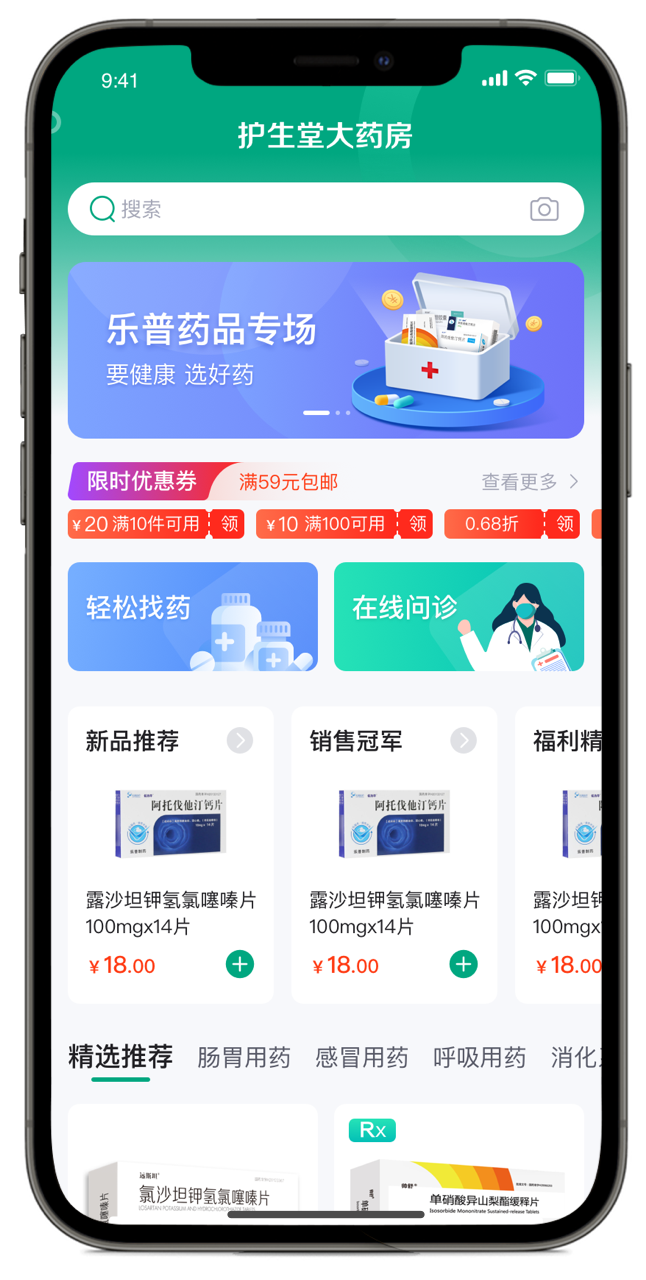Claim the ¥10 满100可用 coupon

click(418, 524)
